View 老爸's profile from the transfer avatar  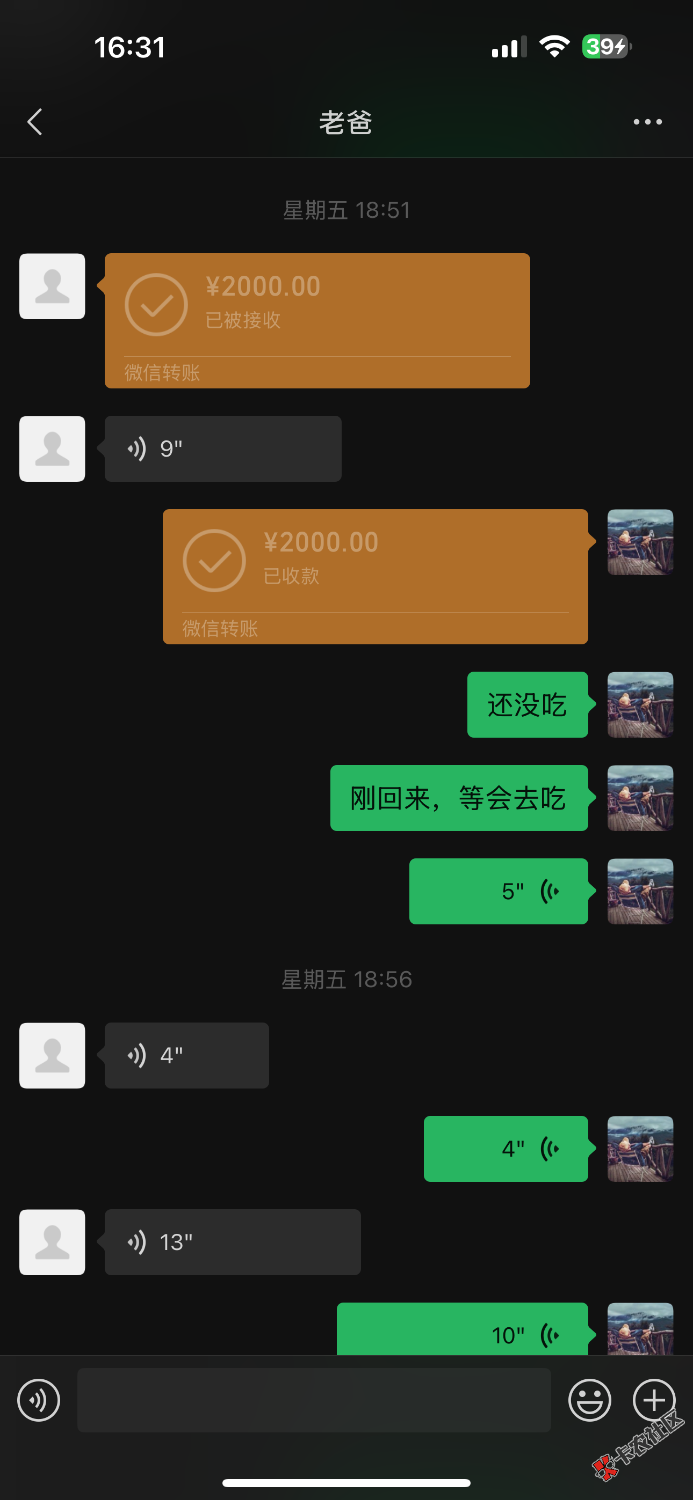pos(52,286)
